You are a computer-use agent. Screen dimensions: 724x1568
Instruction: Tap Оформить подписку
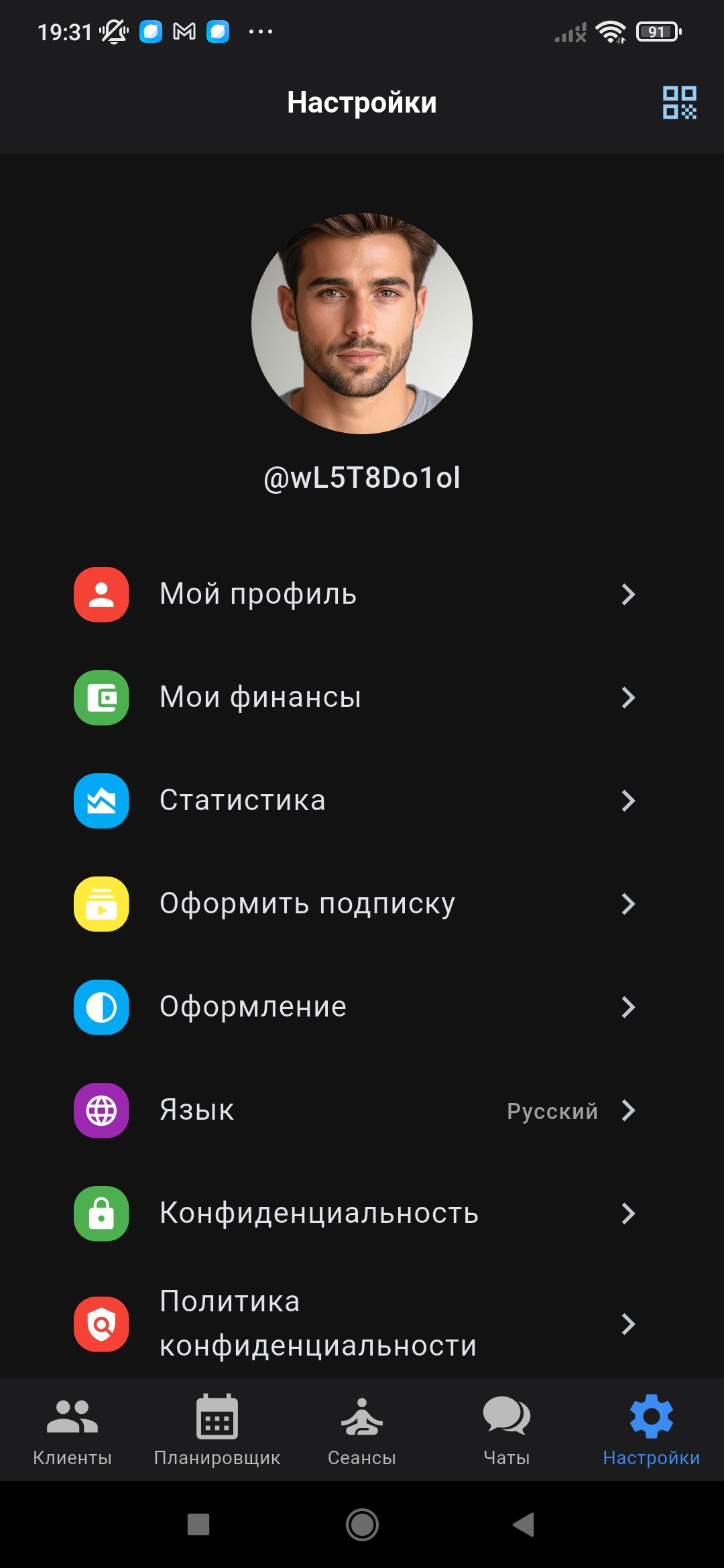(x=362, y=905)
